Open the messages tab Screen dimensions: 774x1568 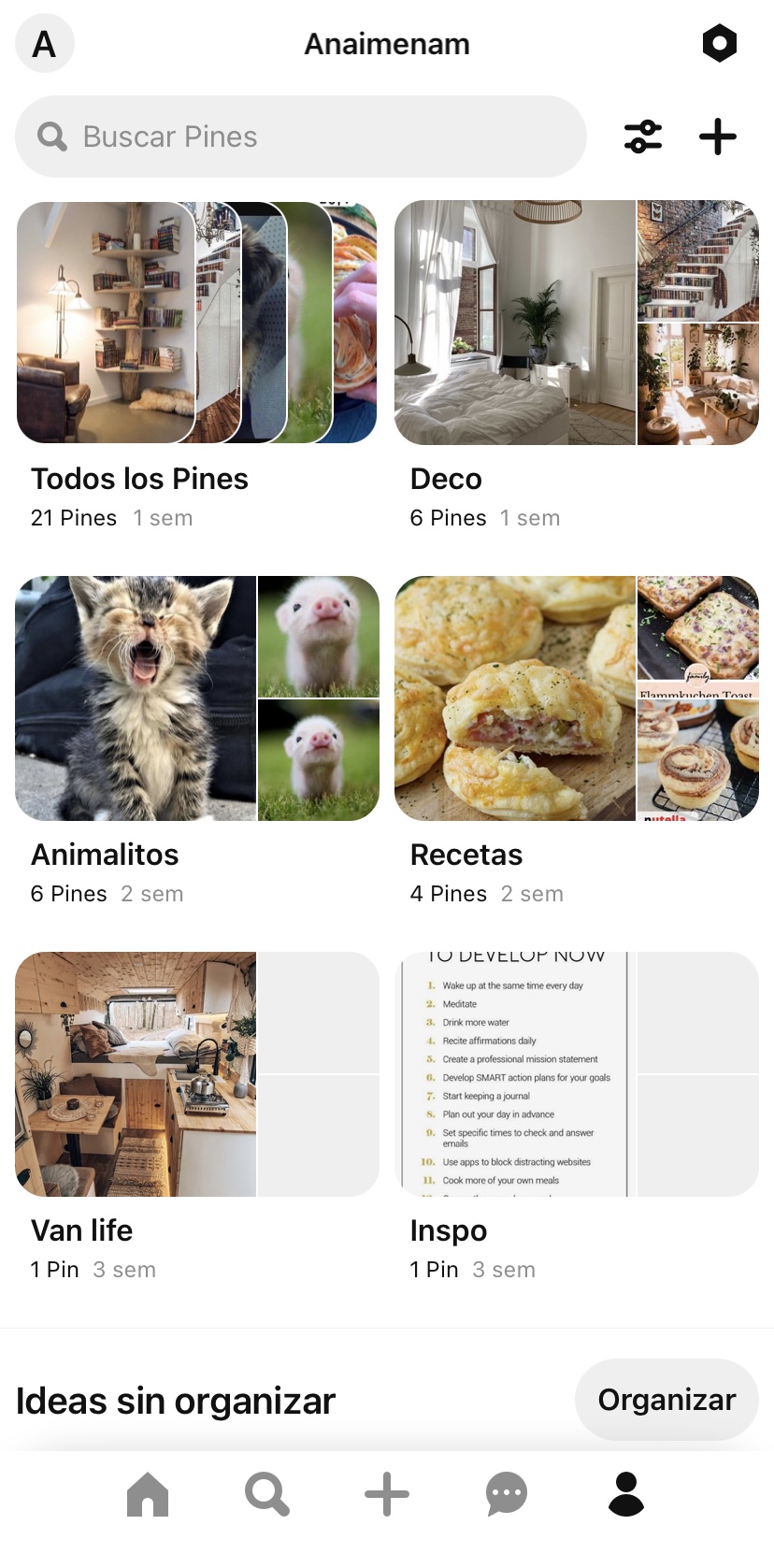[x=507, y=1494]
